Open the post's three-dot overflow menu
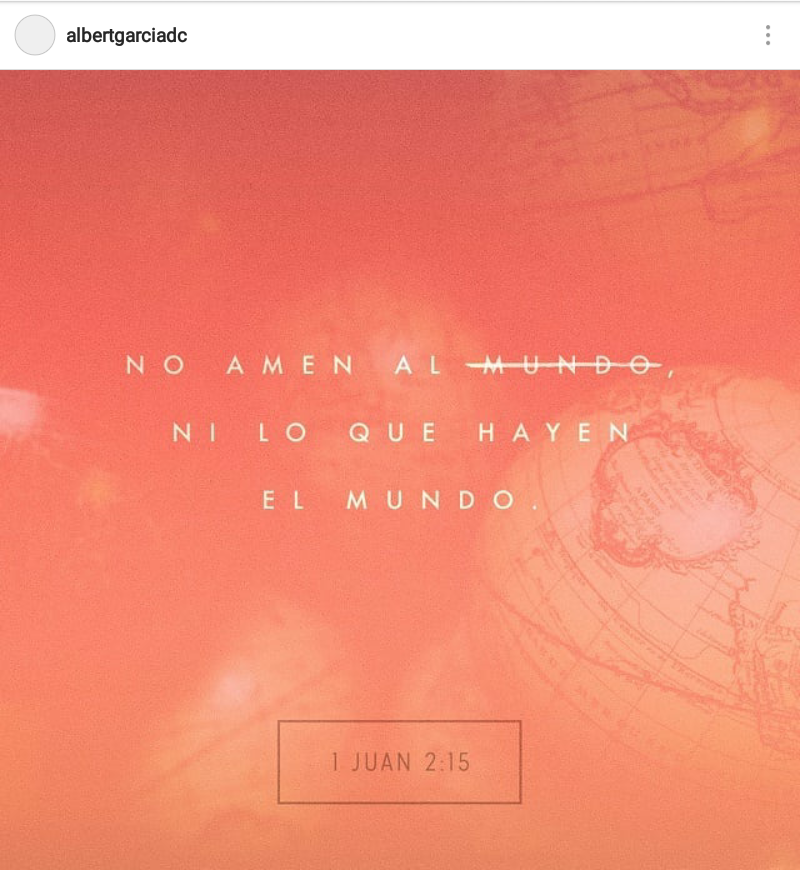Viewport: 800px width, 873px height. (x=767, y=36)
